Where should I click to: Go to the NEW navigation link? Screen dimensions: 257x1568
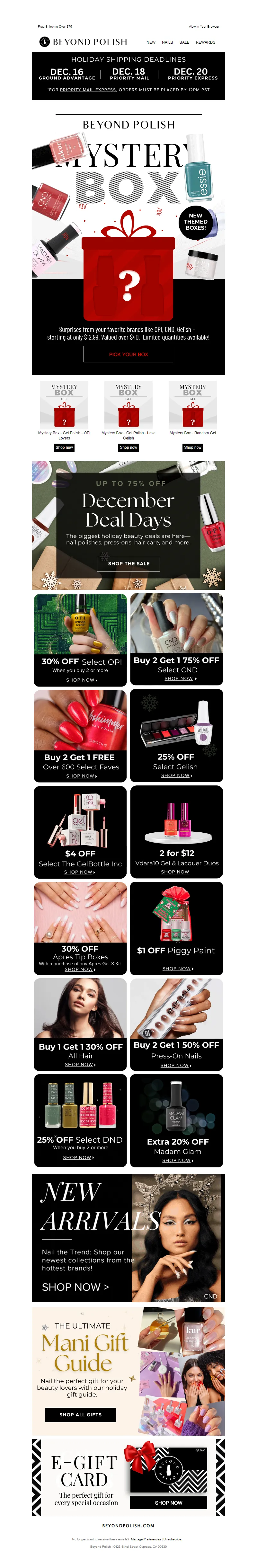151,43
